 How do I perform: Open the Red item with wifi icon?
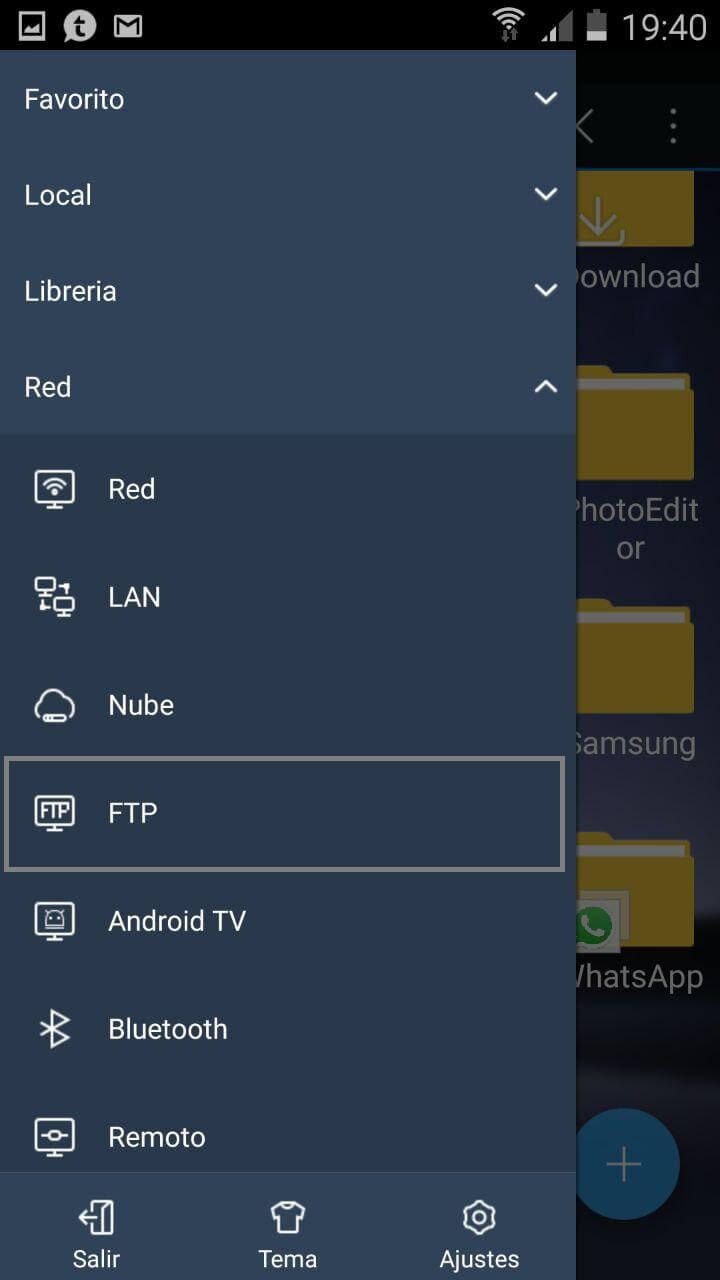tap(287, 489)
